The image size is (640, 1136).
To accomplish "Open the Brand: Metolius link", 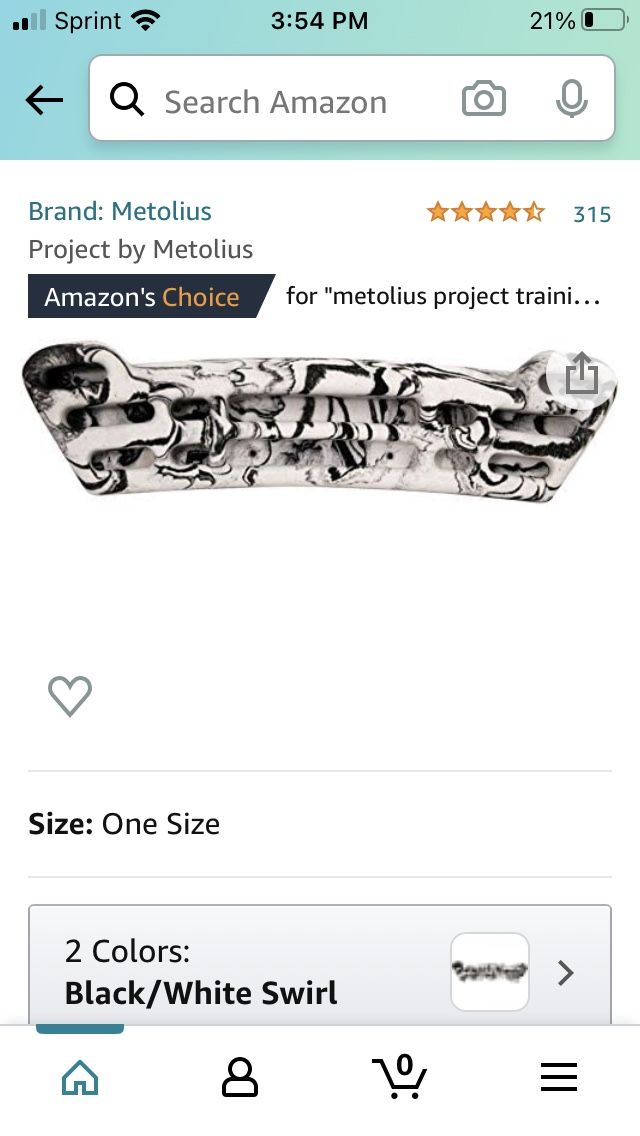I will click(x=120, y=212).
